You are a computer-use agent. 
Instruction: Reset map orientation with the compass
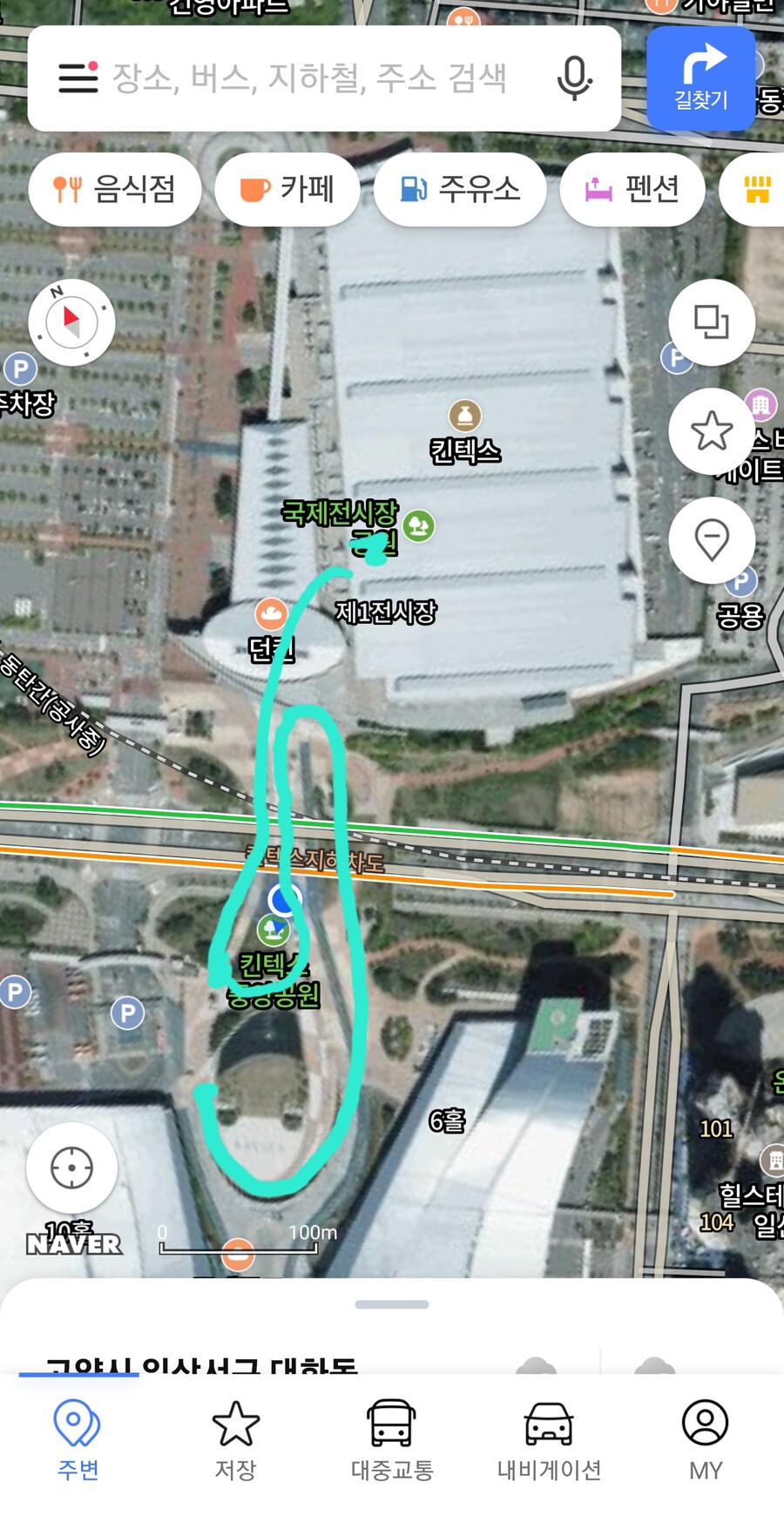[71, 322]
